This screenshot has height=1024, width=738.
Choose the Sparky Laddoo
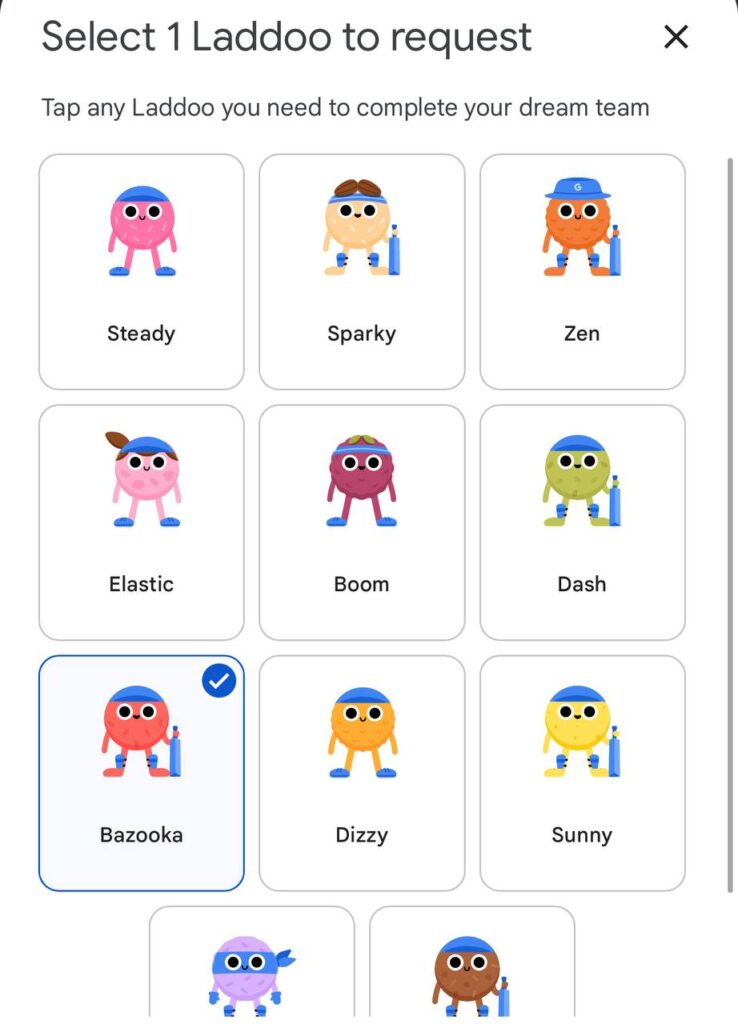tap(362, 271)
